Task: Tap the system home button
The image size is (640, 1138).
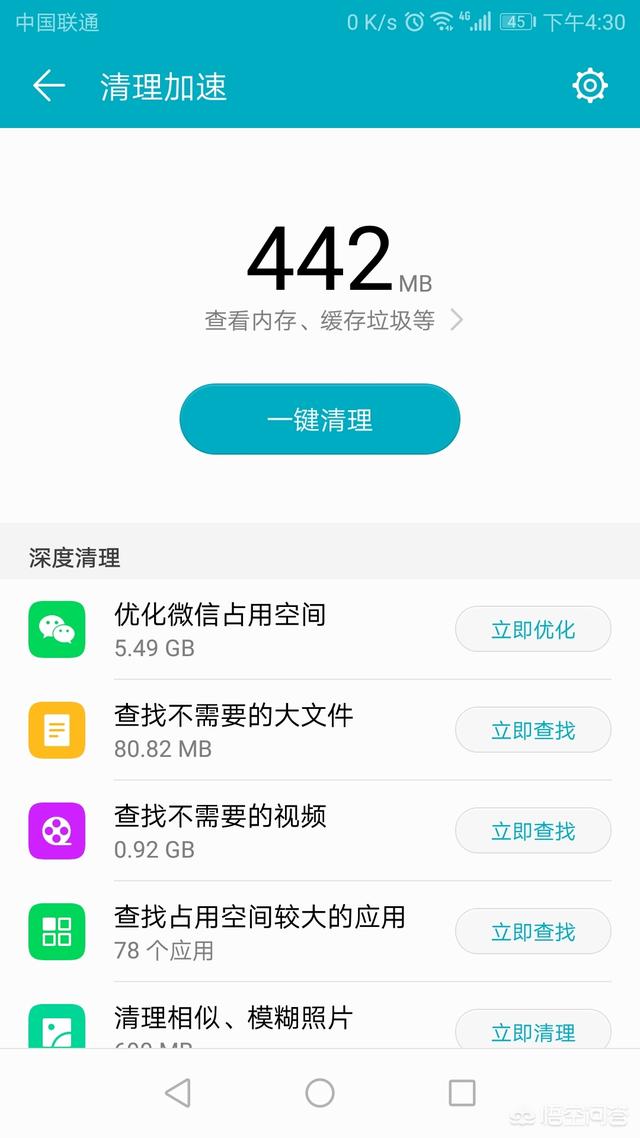Action: [320, 1092]
